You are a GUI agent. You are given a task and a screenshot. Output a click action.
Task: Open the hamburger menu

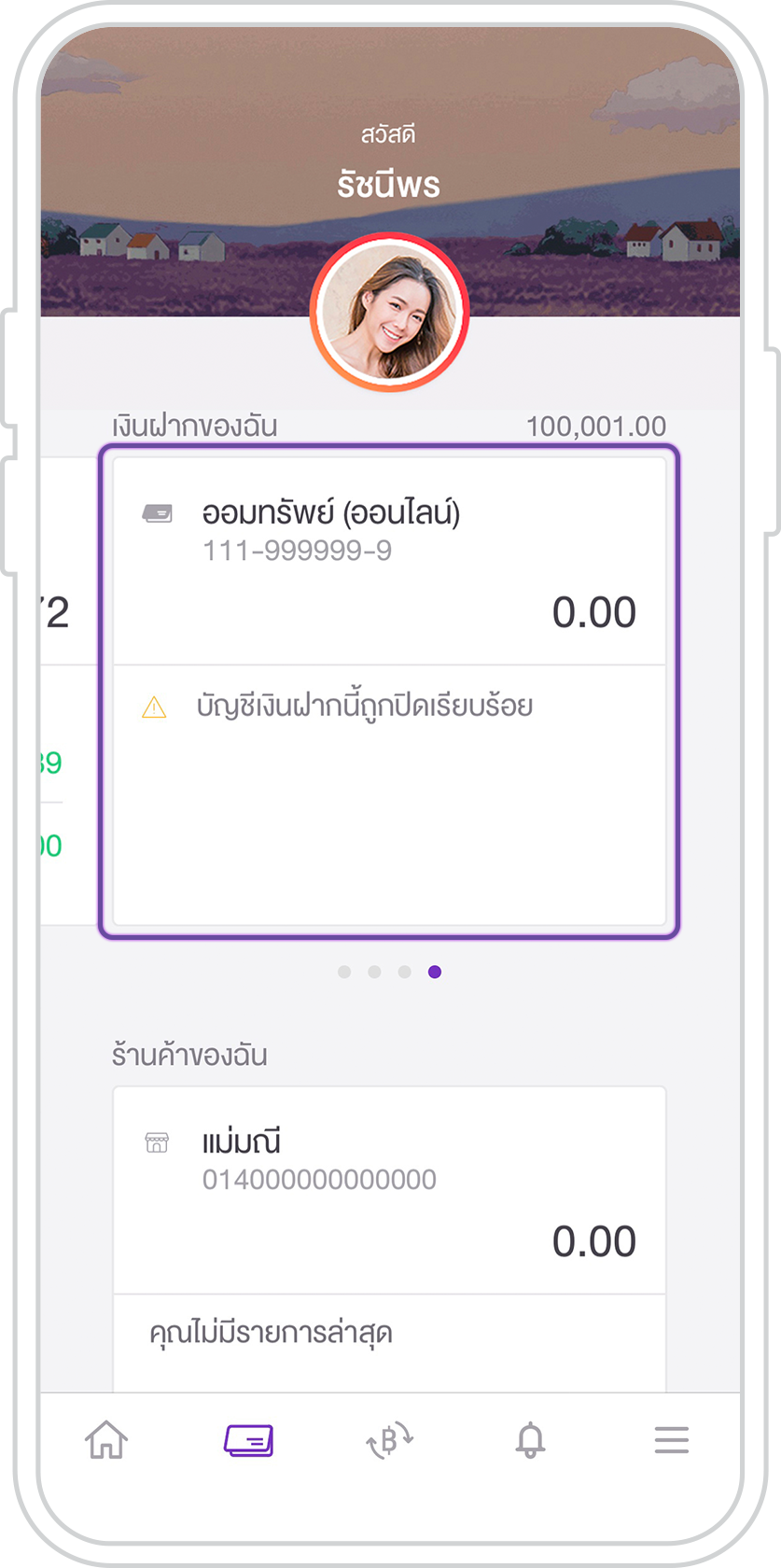pos(672,1440)
